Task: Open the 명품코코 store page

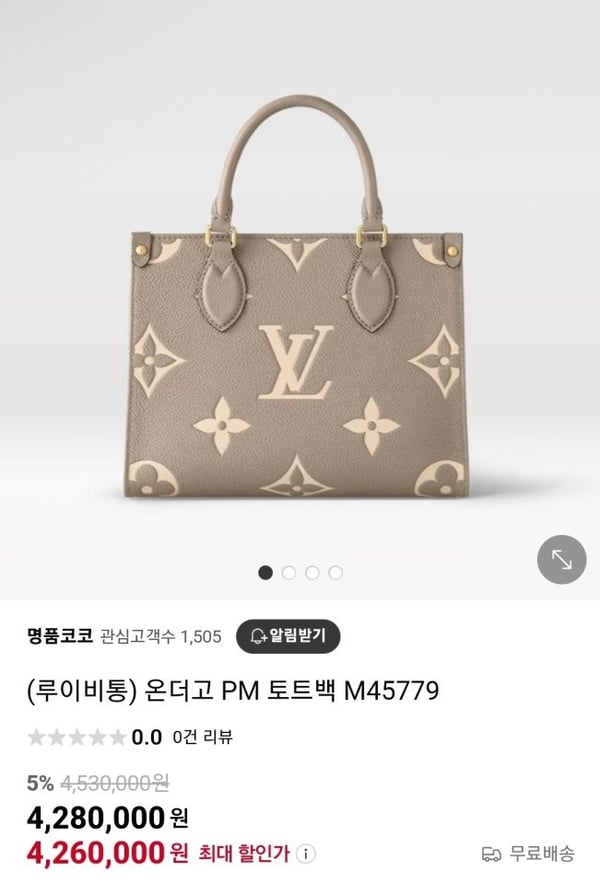Action: click(x=62, y=635)
